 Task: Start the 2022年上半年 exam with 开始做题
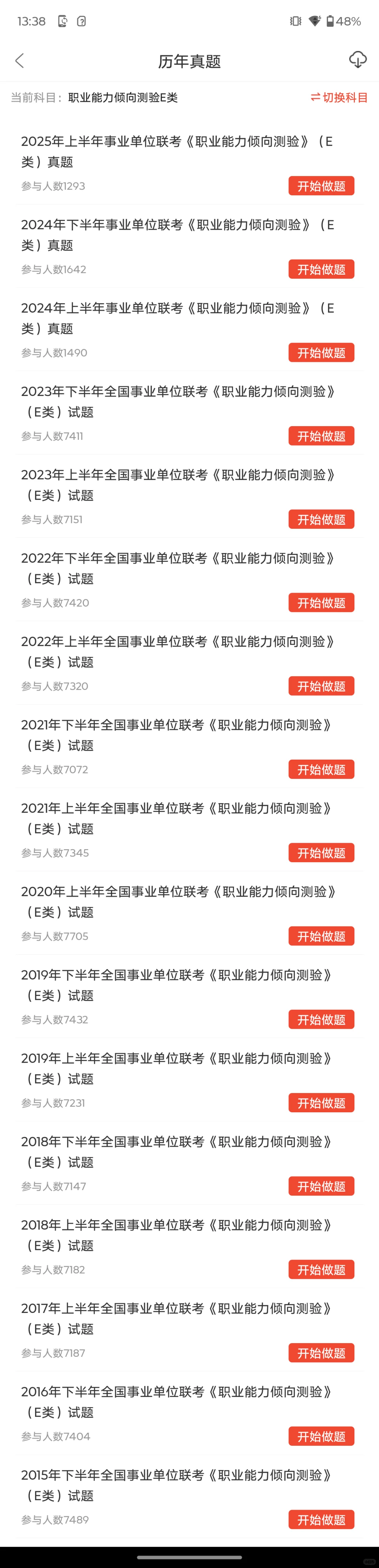(x=321, y=687)
